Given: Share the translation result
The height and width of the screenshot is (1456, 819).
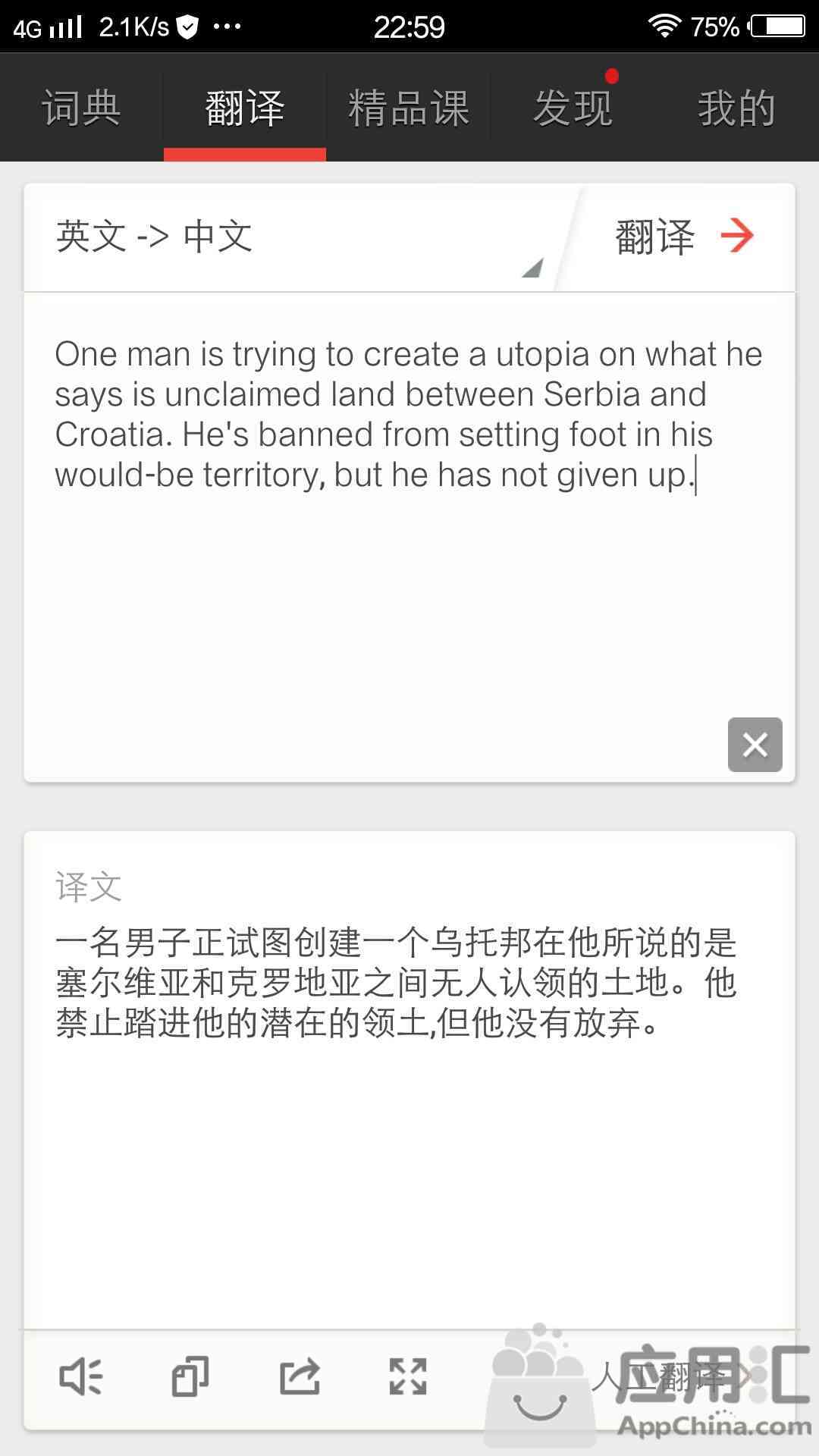Looking at the screenshot, I should pos(300,1376).
